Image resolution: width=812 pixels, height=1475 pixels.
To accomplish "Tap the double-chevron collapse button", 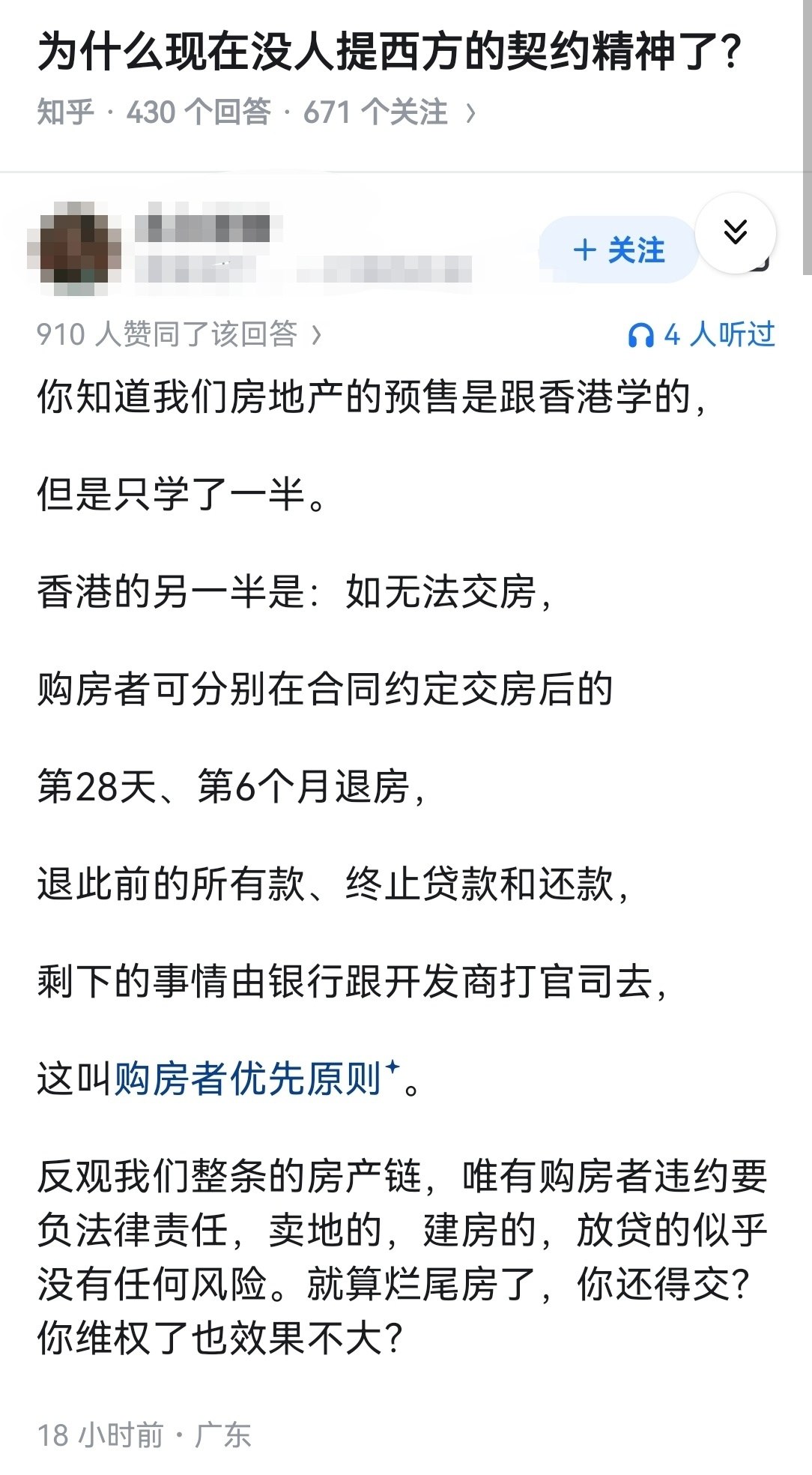I will [x=736, y=232].
